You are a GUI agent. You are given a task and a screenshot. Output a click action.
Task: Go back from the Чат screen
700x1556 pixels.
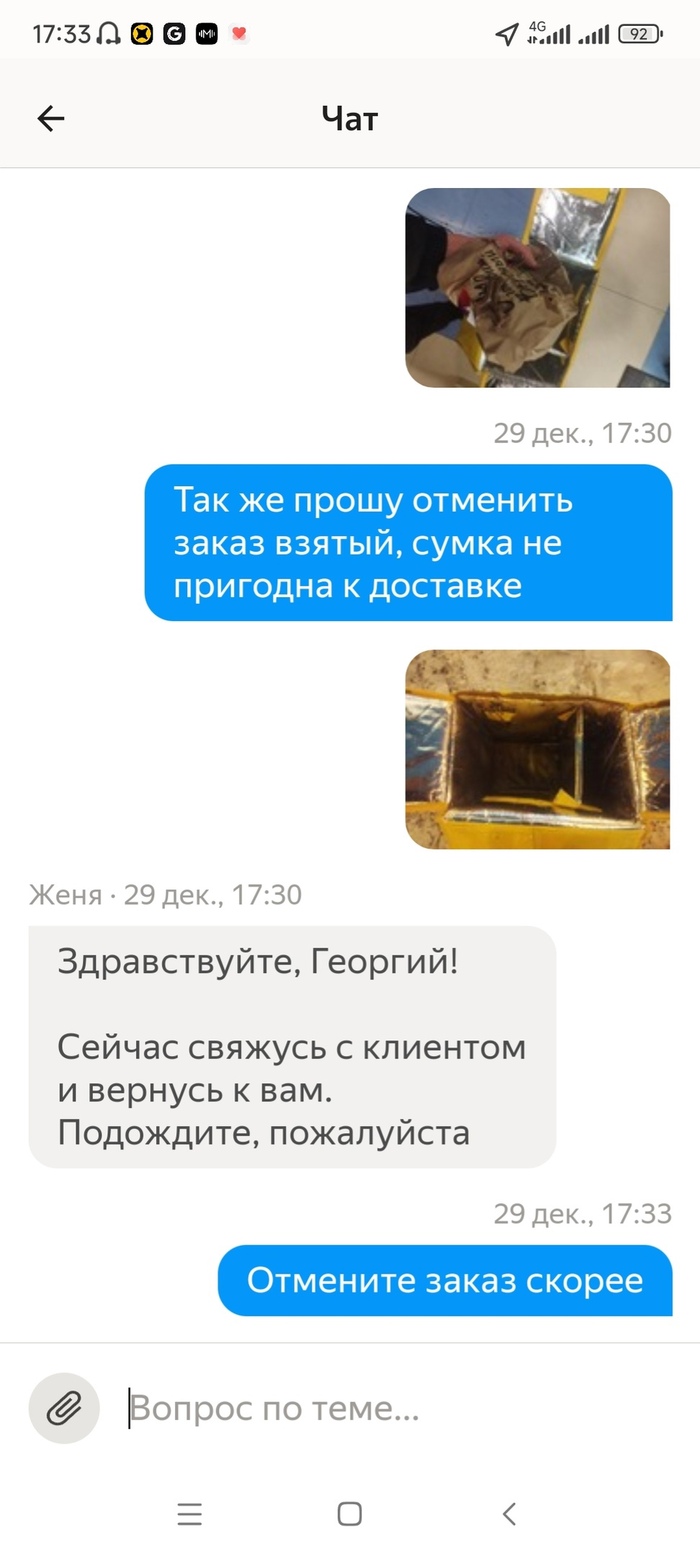50,119
